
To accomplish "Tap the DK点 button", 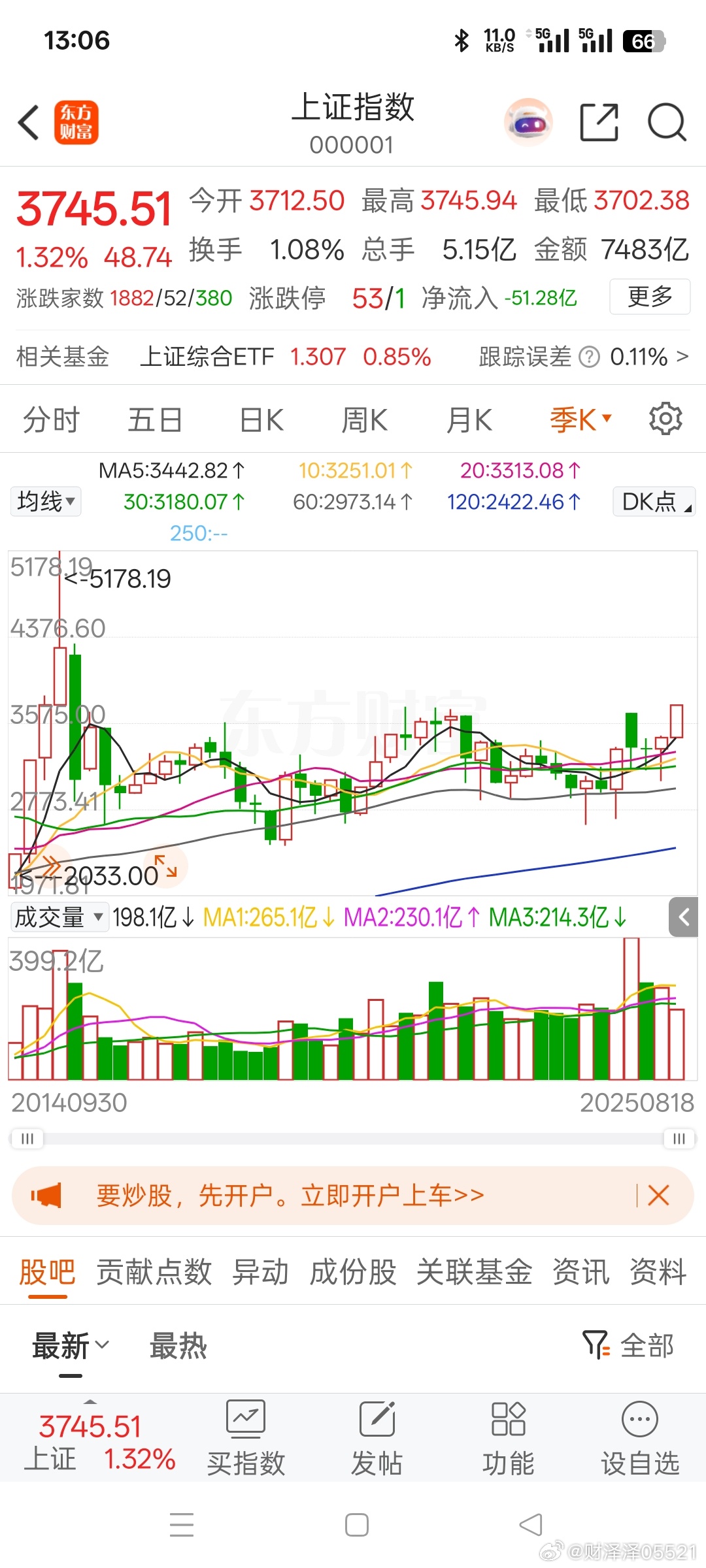I will 654,502.
